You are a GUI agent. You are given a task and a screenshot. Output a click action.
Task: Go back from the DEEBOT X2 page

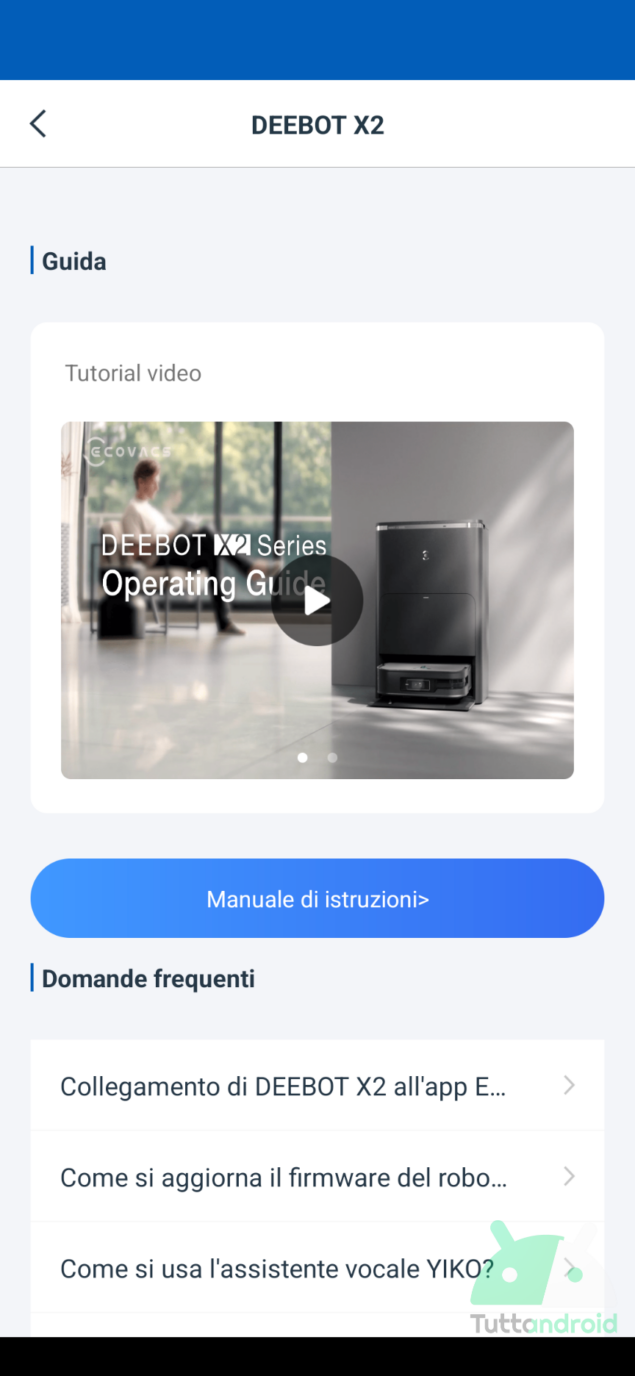(38, 124)
